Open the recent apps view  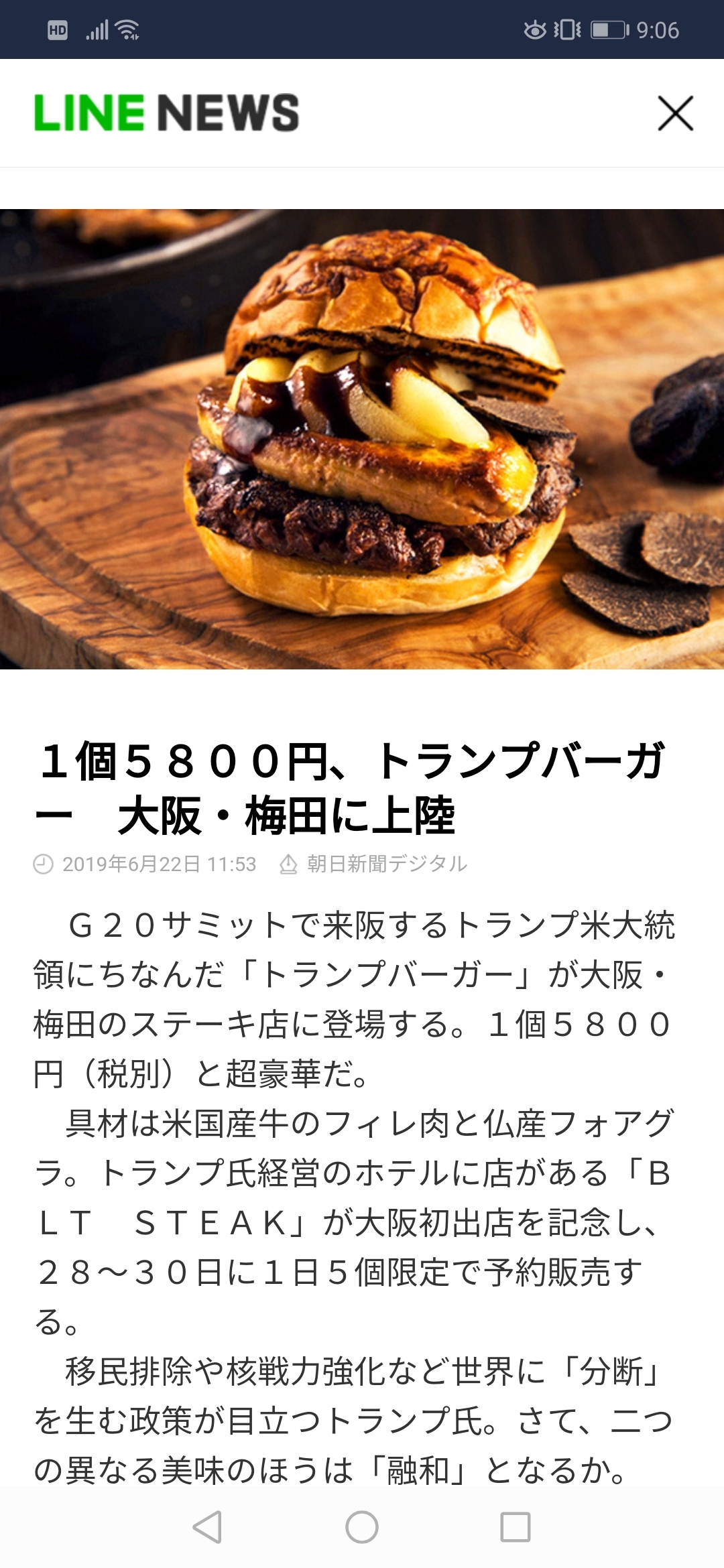point(516,1527)
